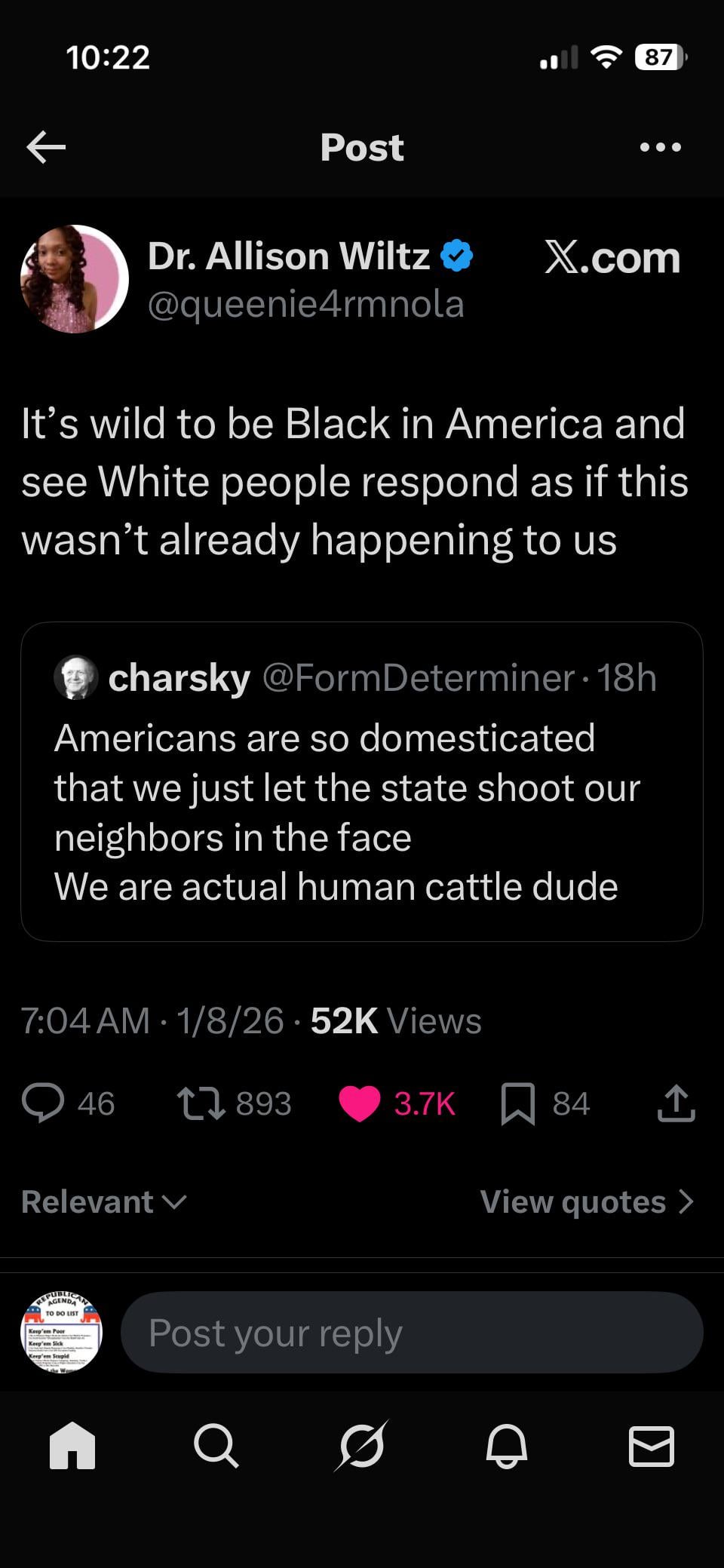Reply via the comment bubble icon

point(43,1103)
